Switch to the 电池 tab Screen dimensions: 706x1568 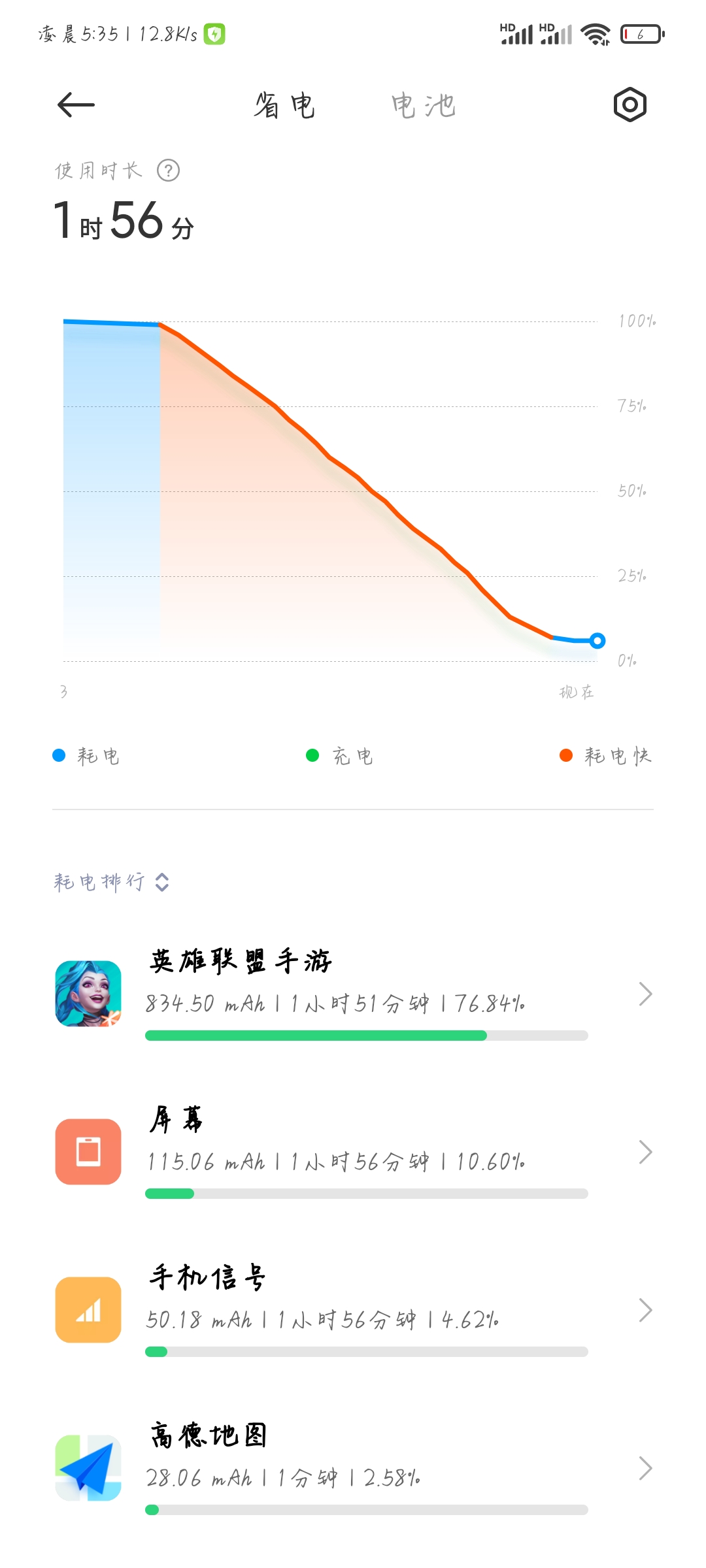[423, 105]
